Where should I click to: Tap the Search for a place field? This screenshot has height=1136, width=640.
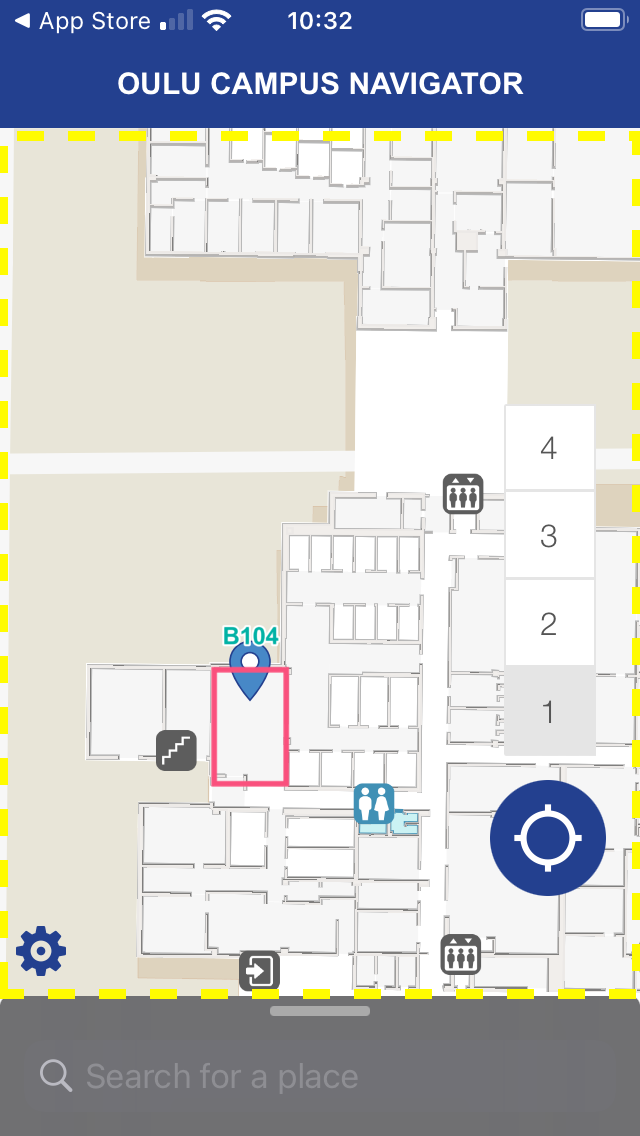pos(320,1076)
